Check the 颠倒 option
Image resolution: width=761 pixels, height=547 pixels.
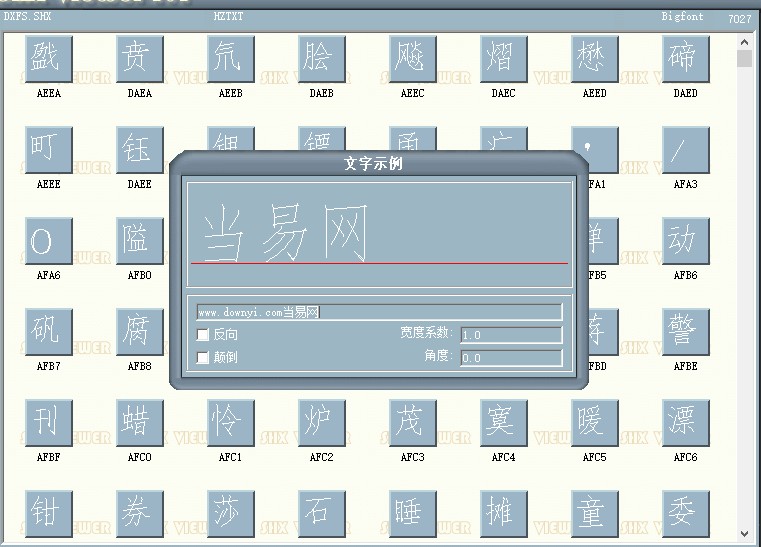coord(203,357)
